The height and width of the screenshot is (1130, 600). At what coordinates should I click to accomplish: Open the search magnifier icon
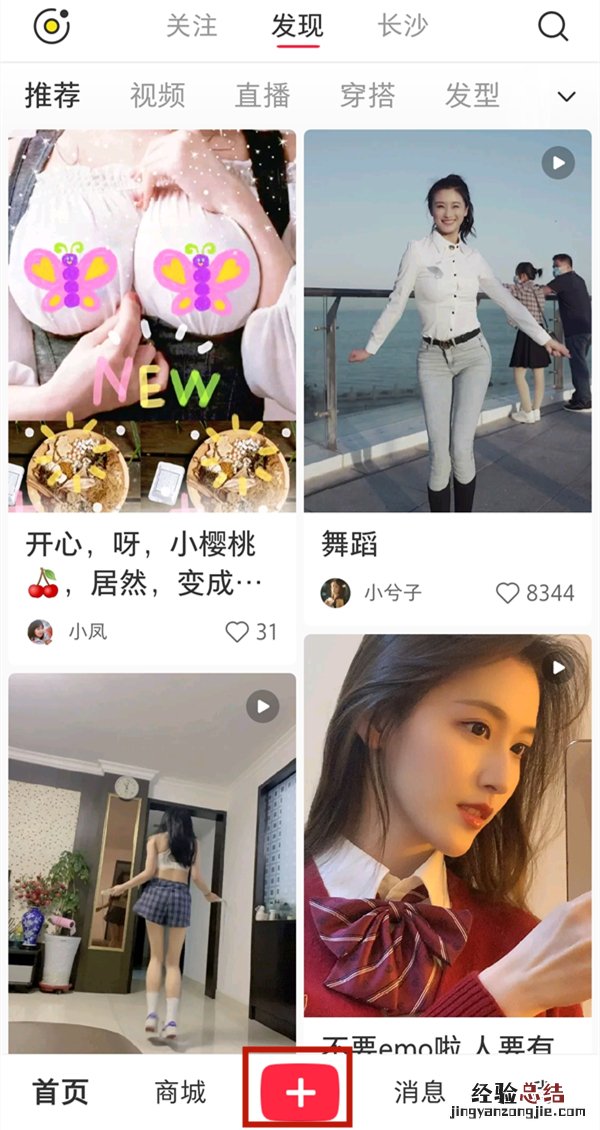pyautogui.click(x=553, y=26)
